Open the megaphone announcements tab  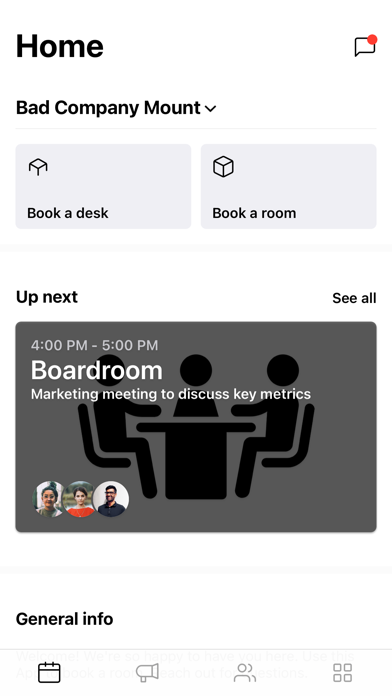147,672
